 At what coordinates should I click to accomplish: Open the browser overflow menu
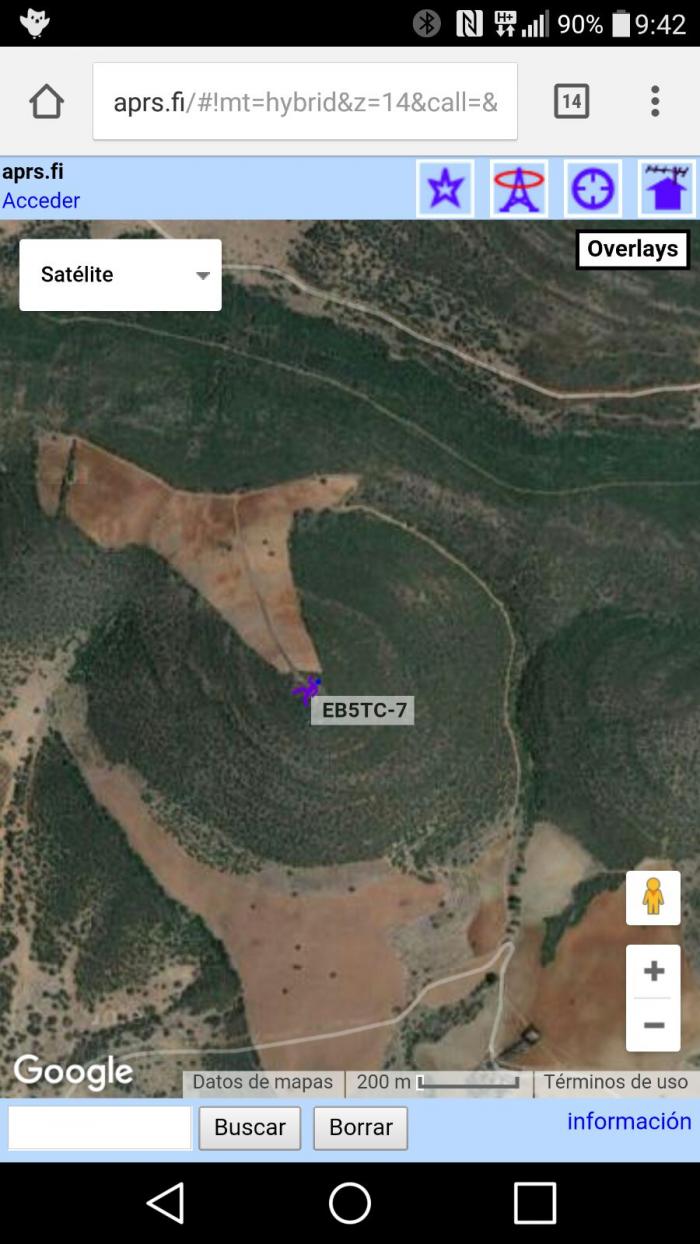[655, 101]
